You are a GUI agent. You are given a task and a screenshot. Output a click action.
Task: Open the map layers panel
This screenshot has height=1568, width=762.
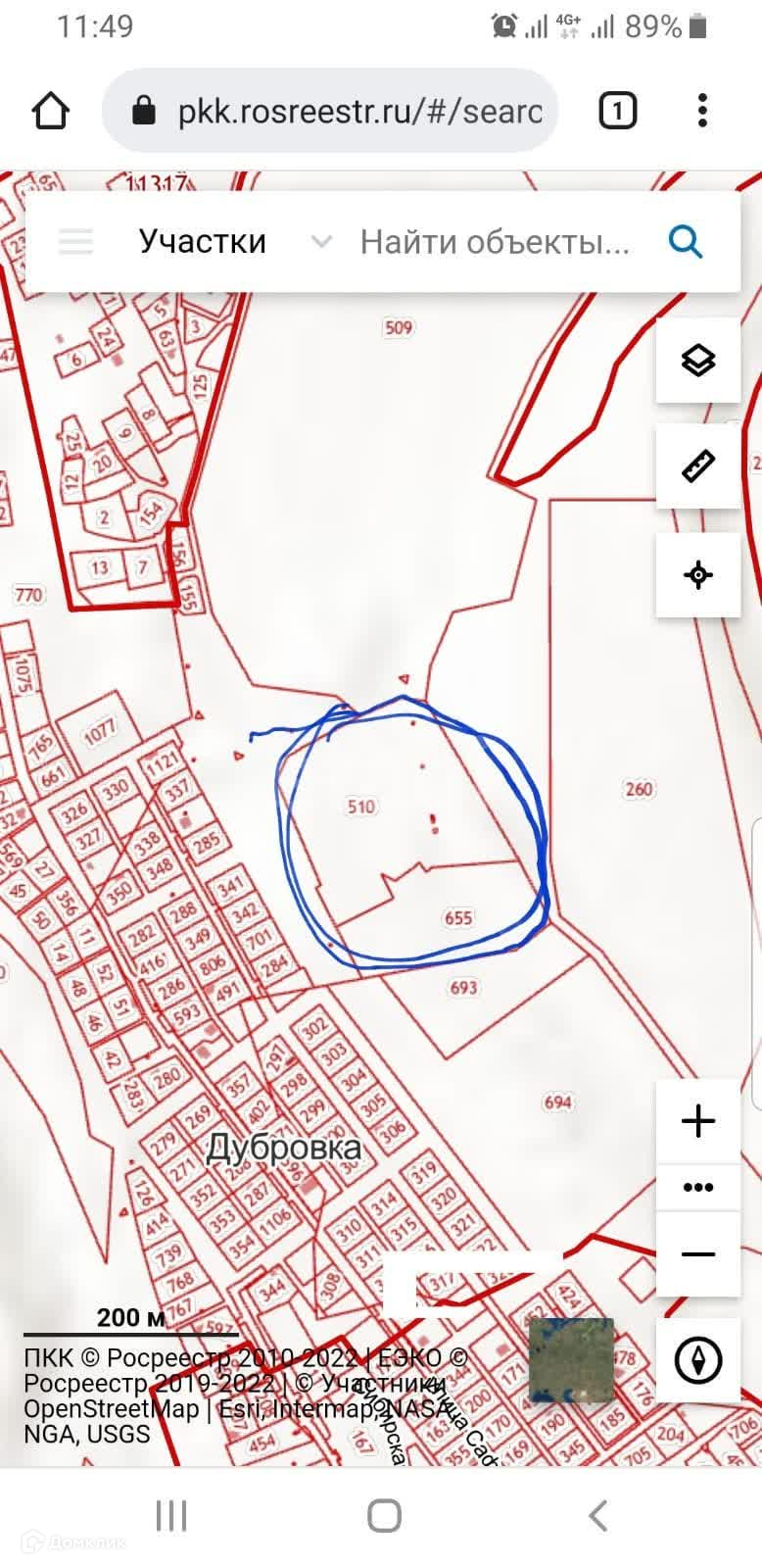pos(697,361)
